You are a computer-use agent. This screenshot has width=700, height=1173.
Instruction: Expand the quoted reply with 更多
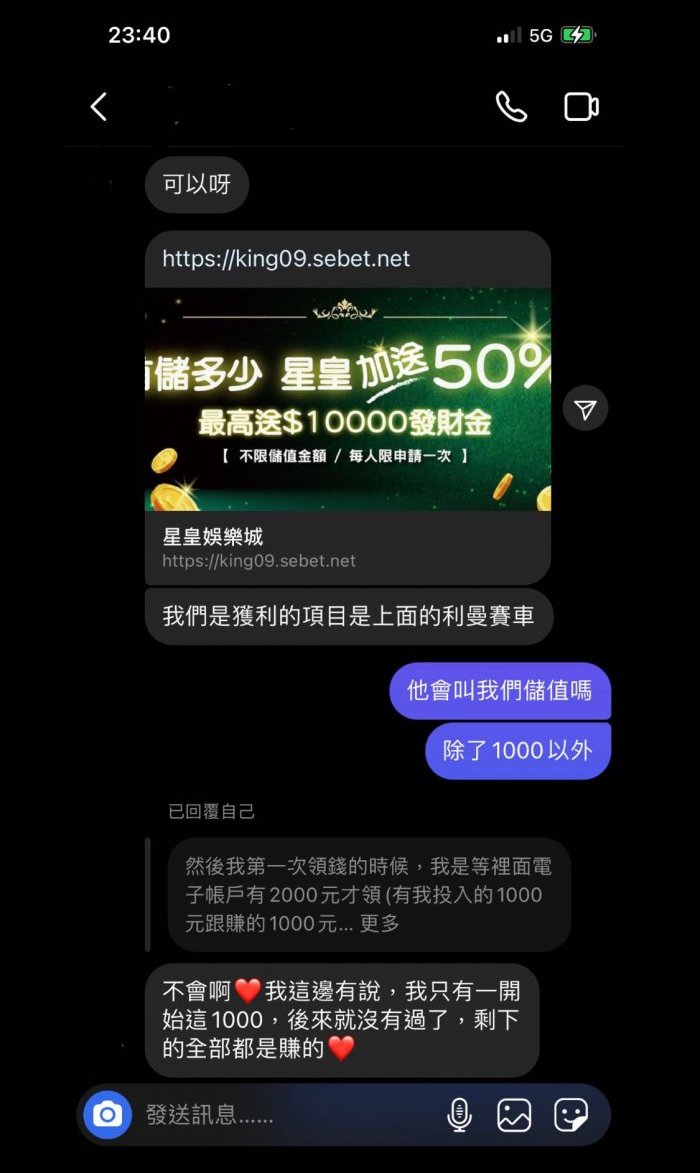(380, 924)
